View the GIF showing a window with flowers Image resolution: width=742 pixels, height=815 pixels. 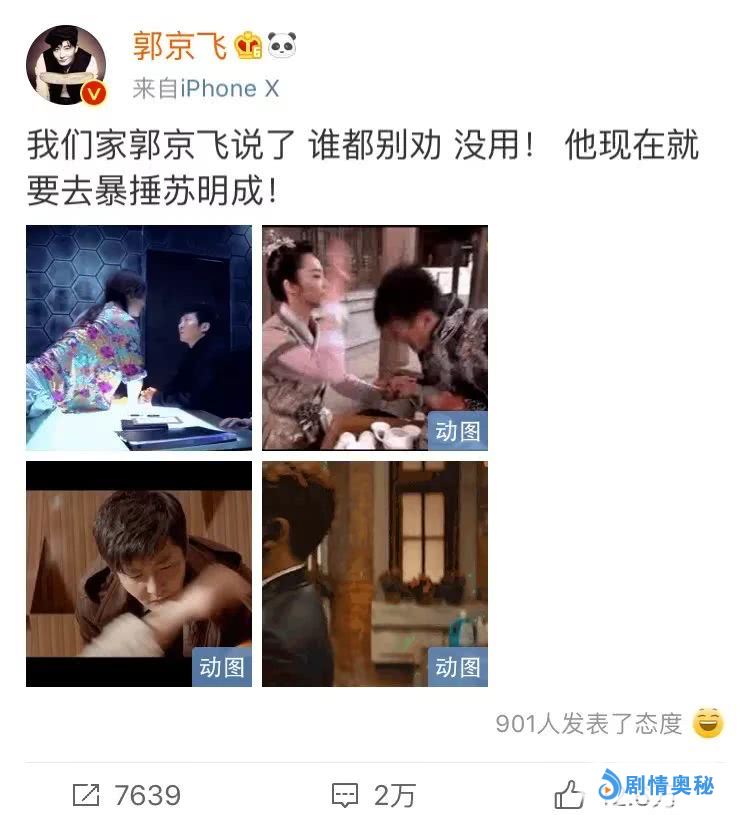click(375, 573)
